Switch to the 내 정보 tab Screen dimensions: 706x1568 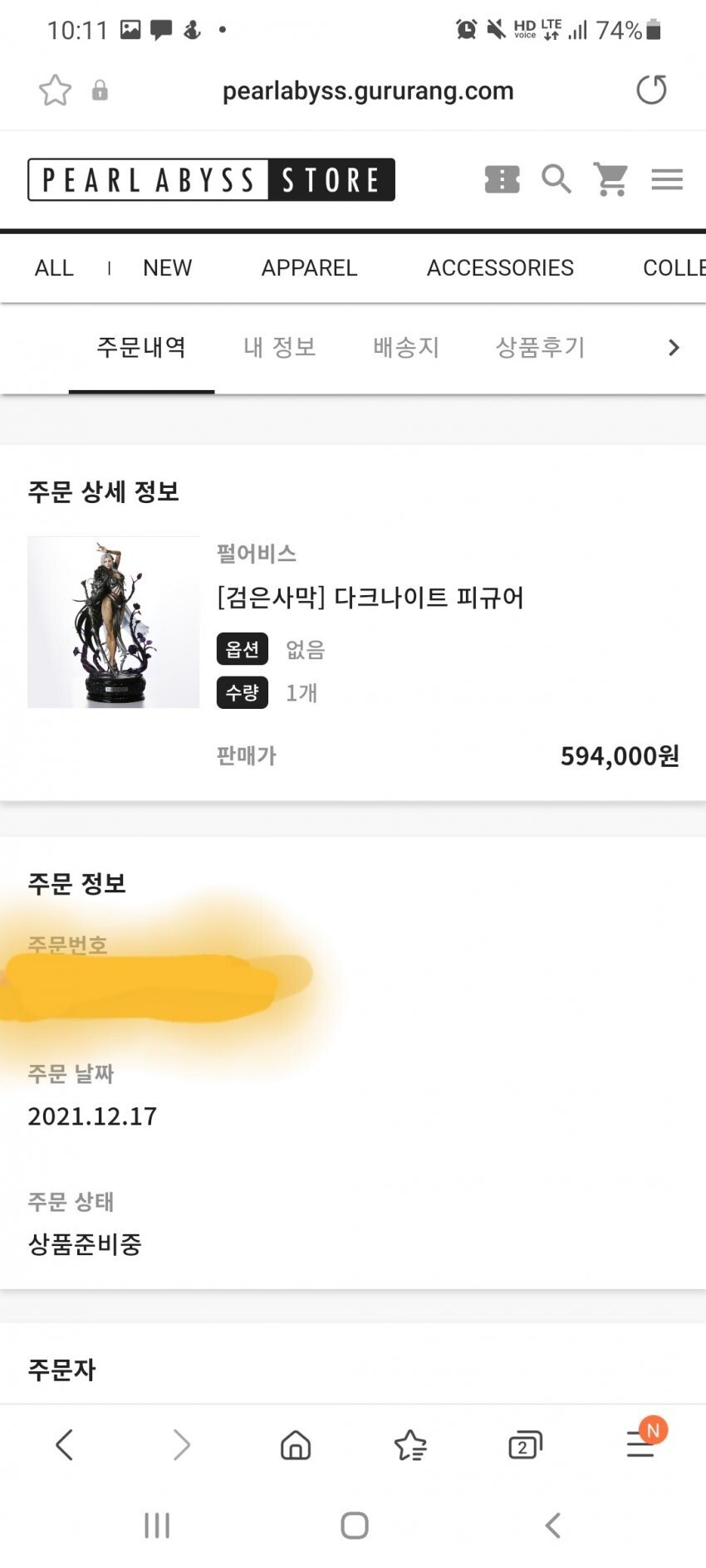(x=280, y=348)
